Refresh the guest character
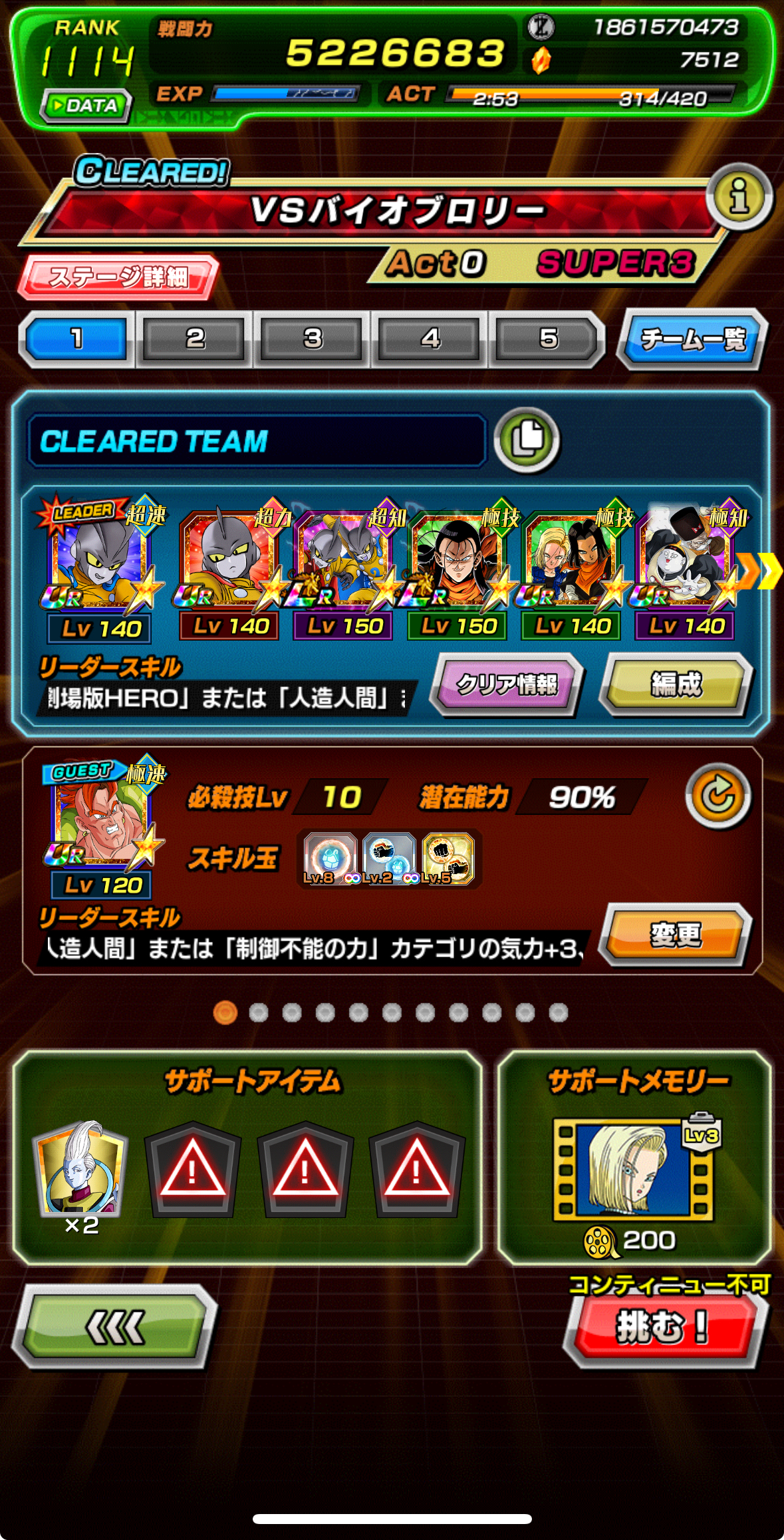 [718, 796]
